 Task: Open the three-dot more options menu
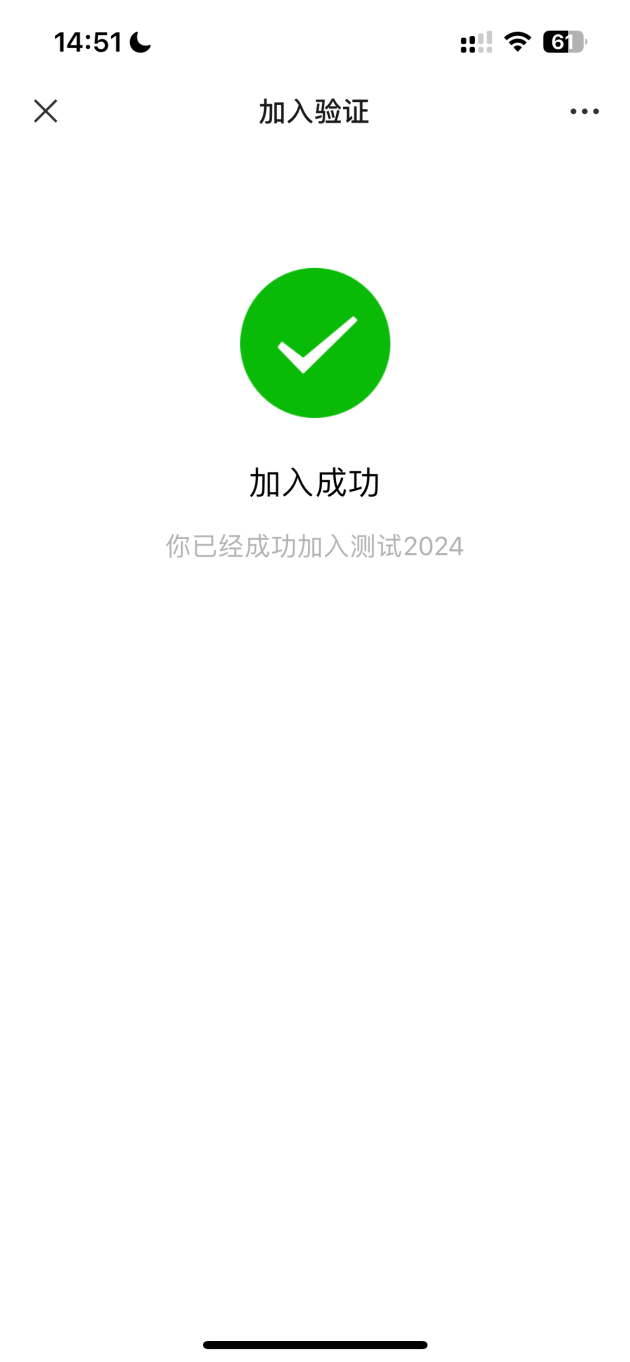point(584,111)
